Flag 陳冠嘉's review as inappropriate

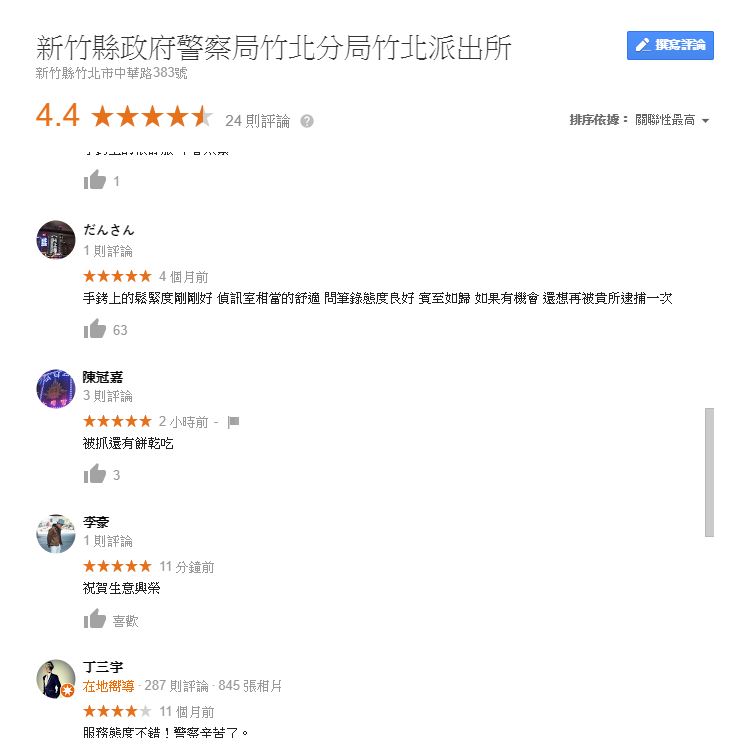[233, 422]
